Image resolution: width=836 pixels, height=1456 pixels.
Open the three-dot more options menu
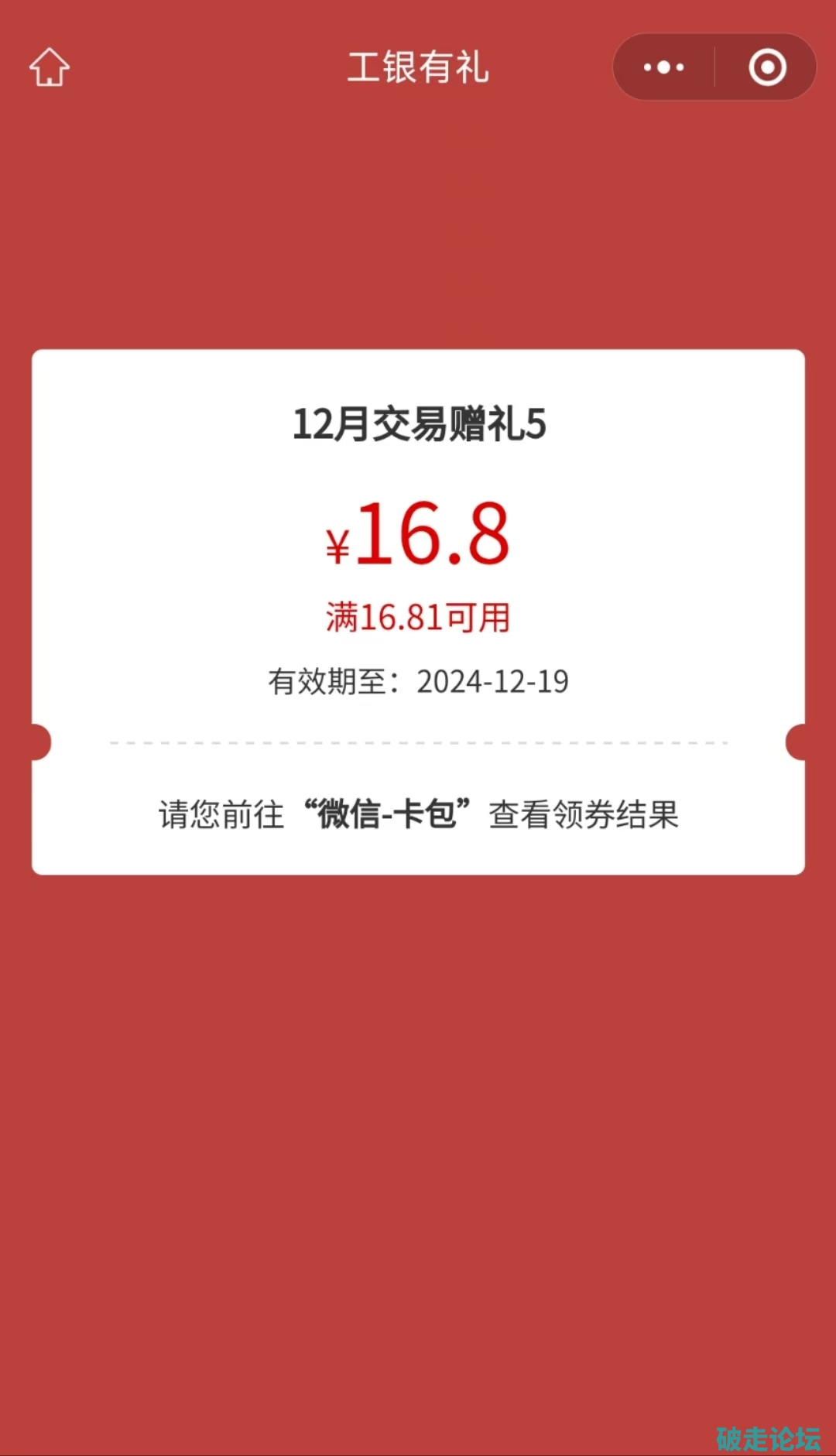pyautogui.click(x=663, y=67)
